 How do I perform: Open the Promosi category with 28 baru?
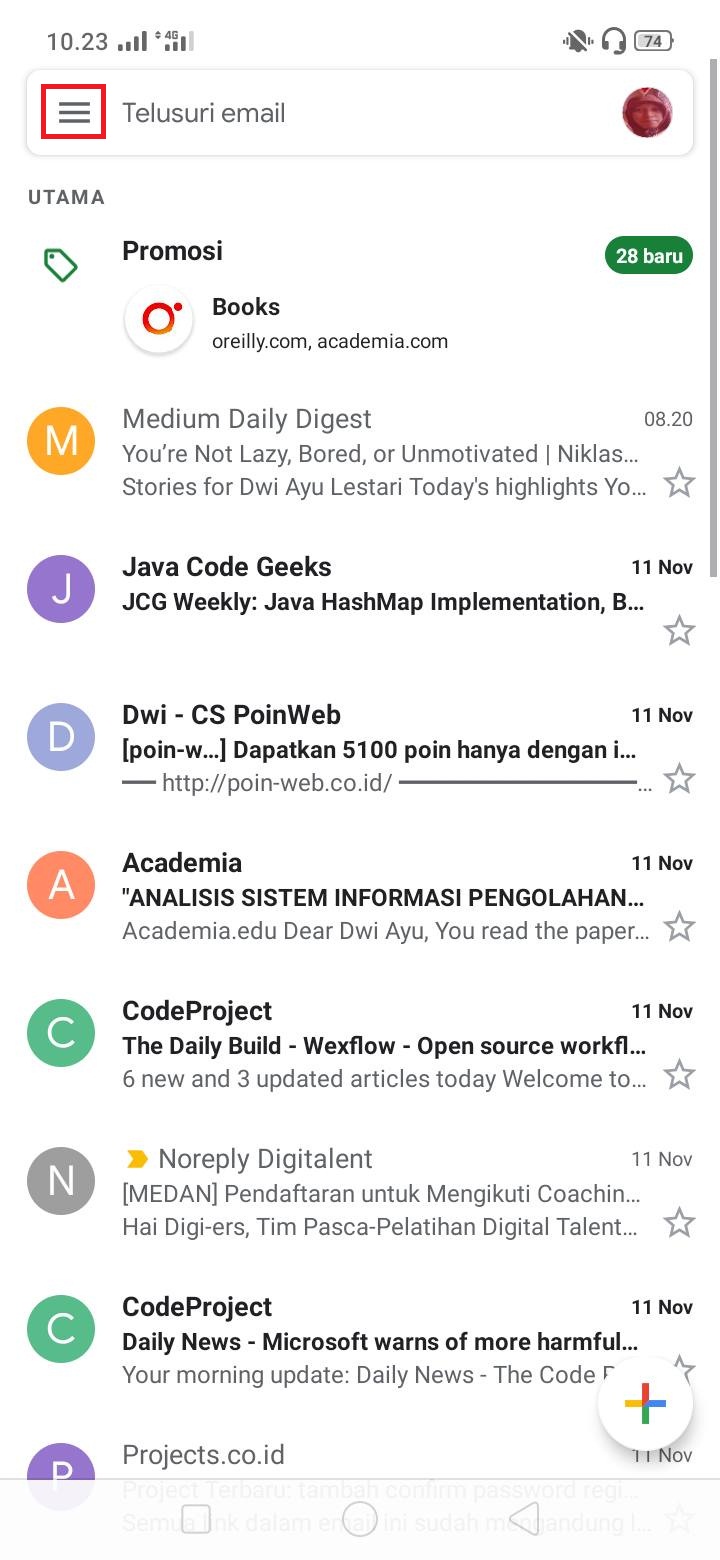[360, 297]
